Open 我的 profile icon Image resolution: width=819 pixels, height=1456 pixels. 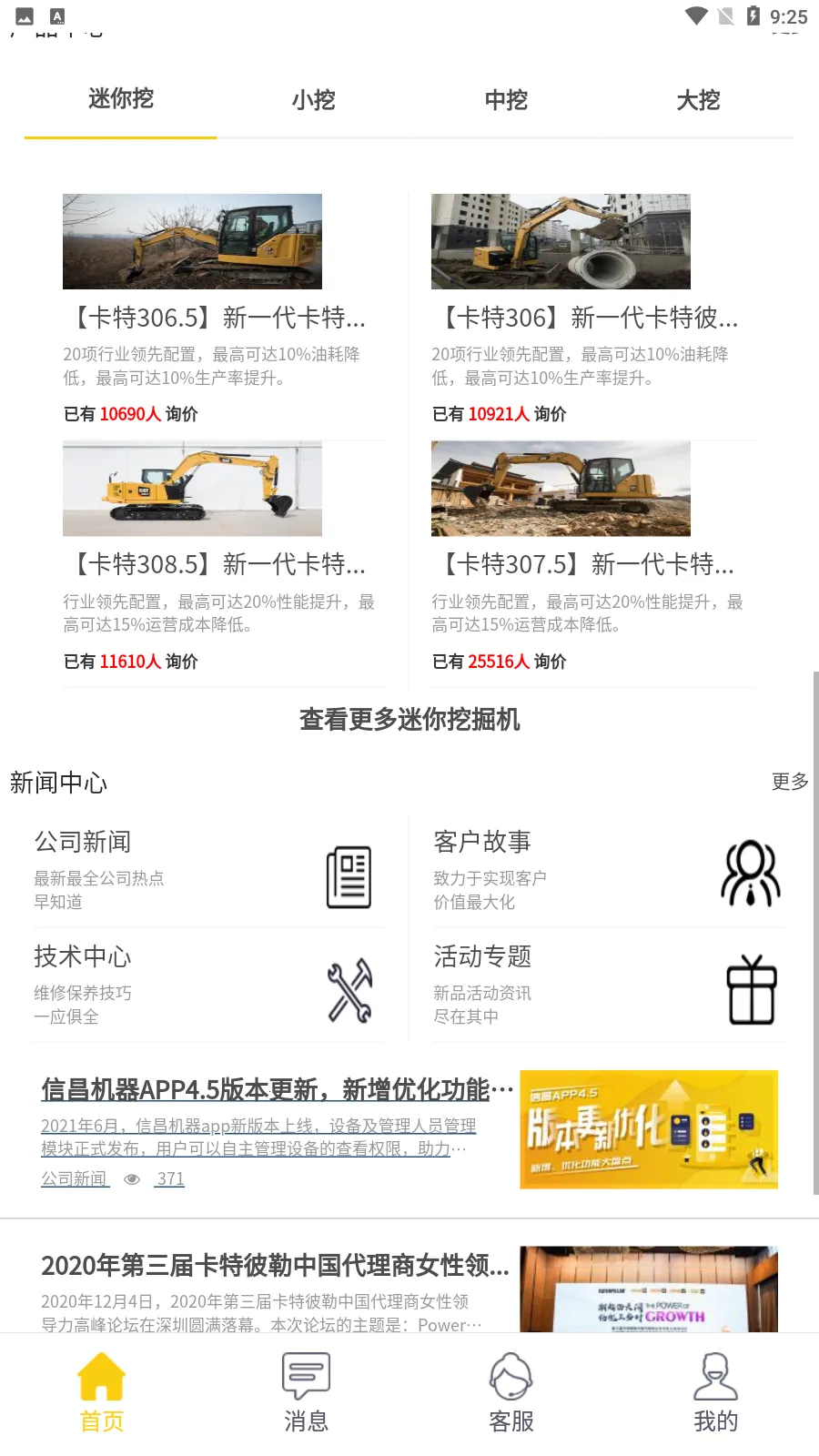716,1374
